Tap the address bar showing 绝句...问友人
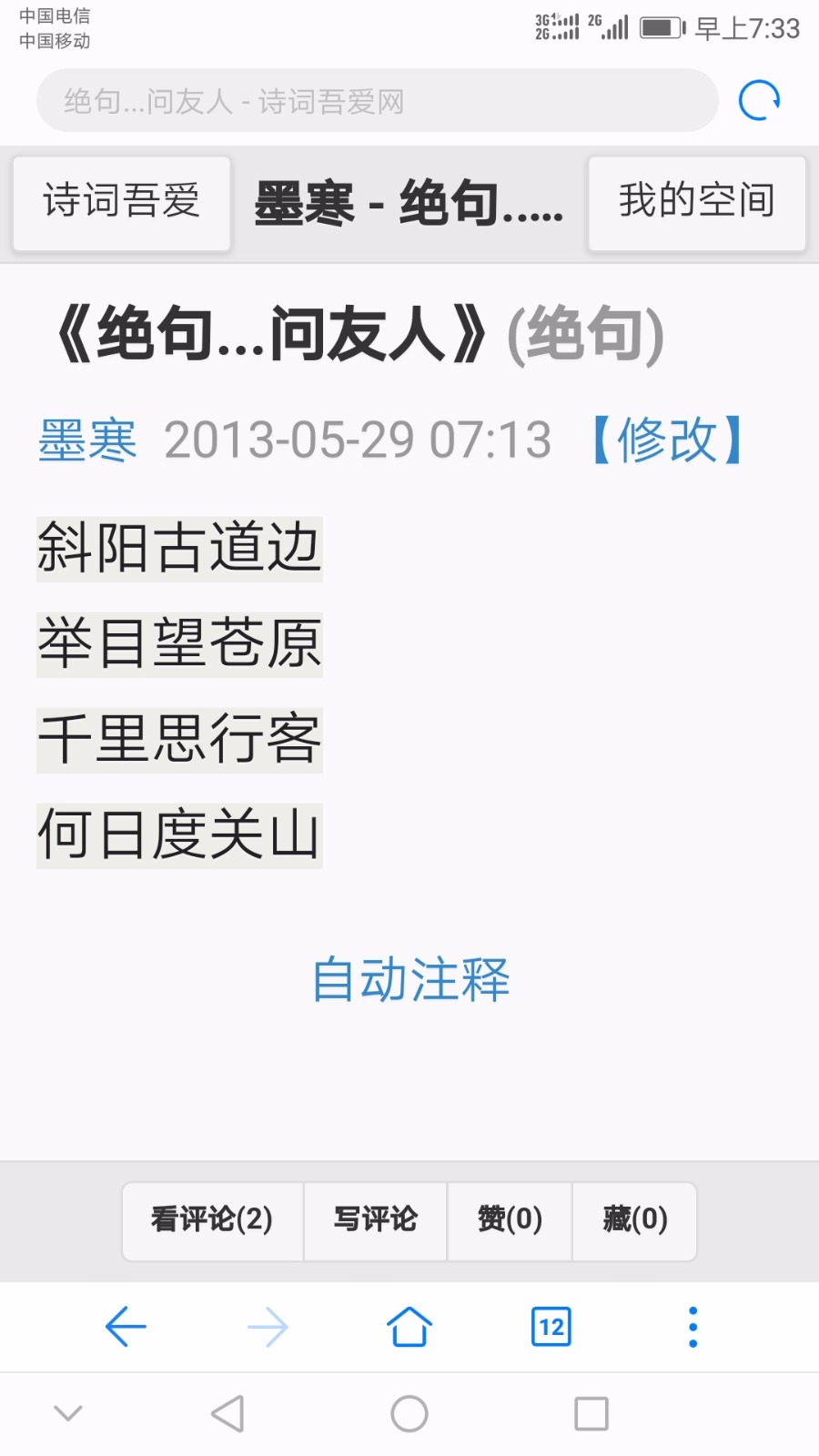The image size is (819, 1456). click(x=377, y=101)
